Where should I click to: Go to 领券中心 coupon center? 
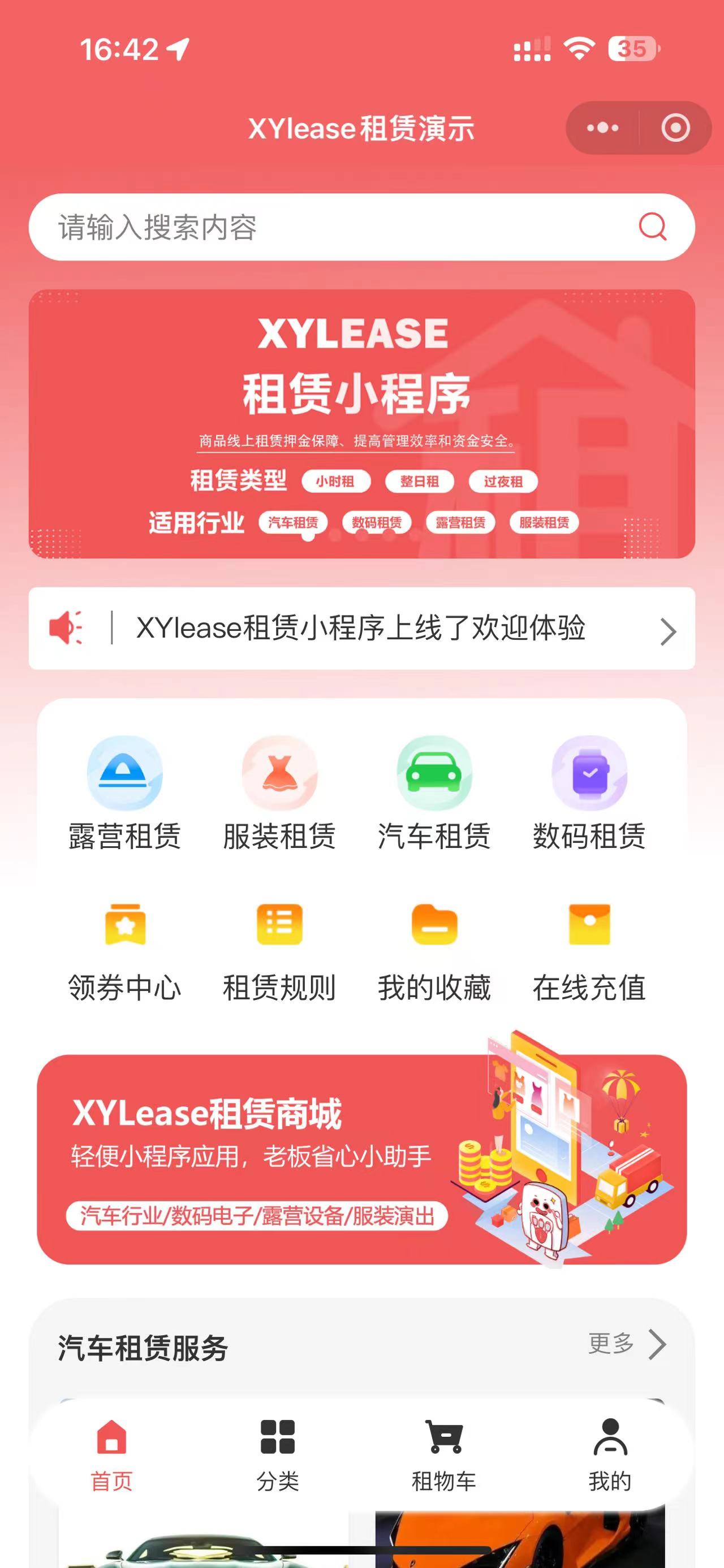coord(124,951)
